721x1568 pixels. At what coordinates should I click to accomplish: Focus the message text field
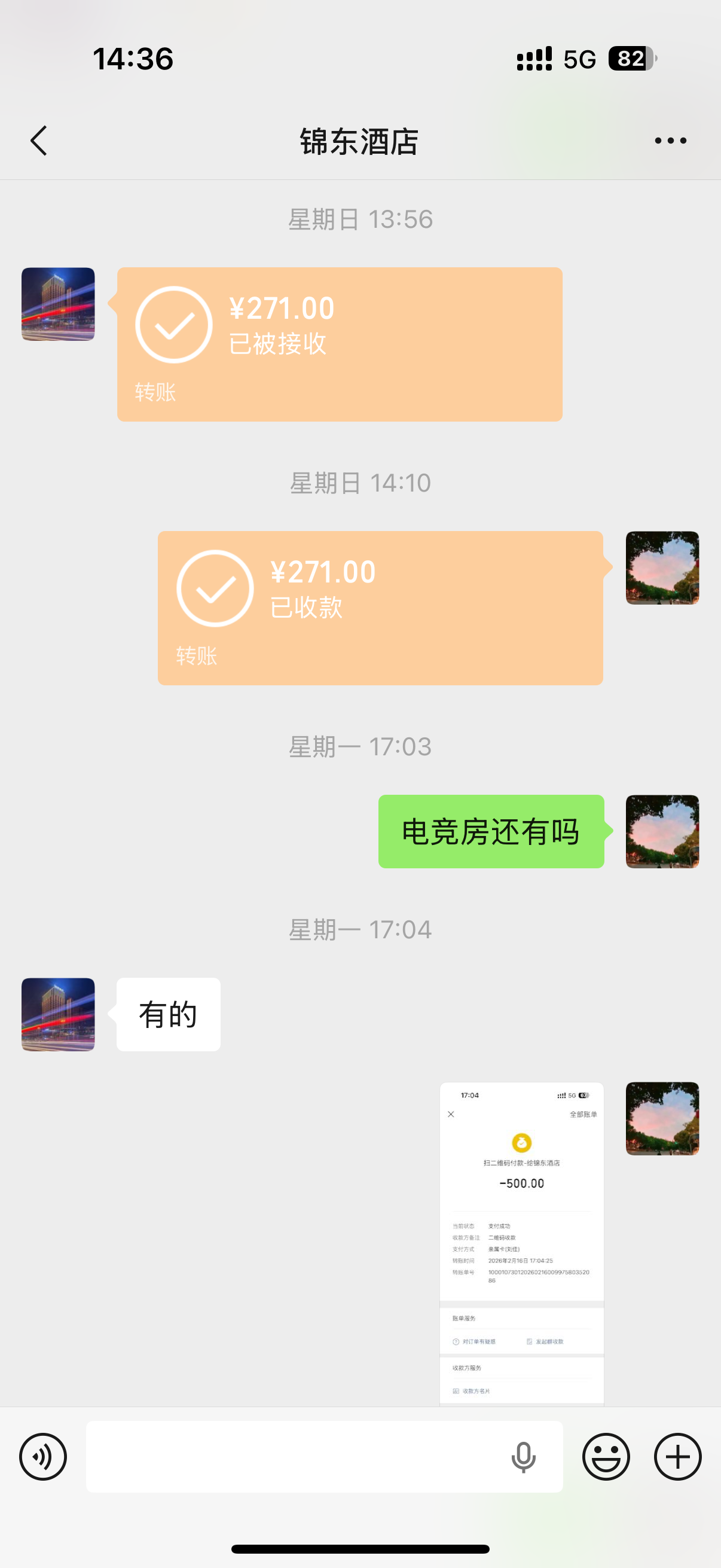(292, 1457)
